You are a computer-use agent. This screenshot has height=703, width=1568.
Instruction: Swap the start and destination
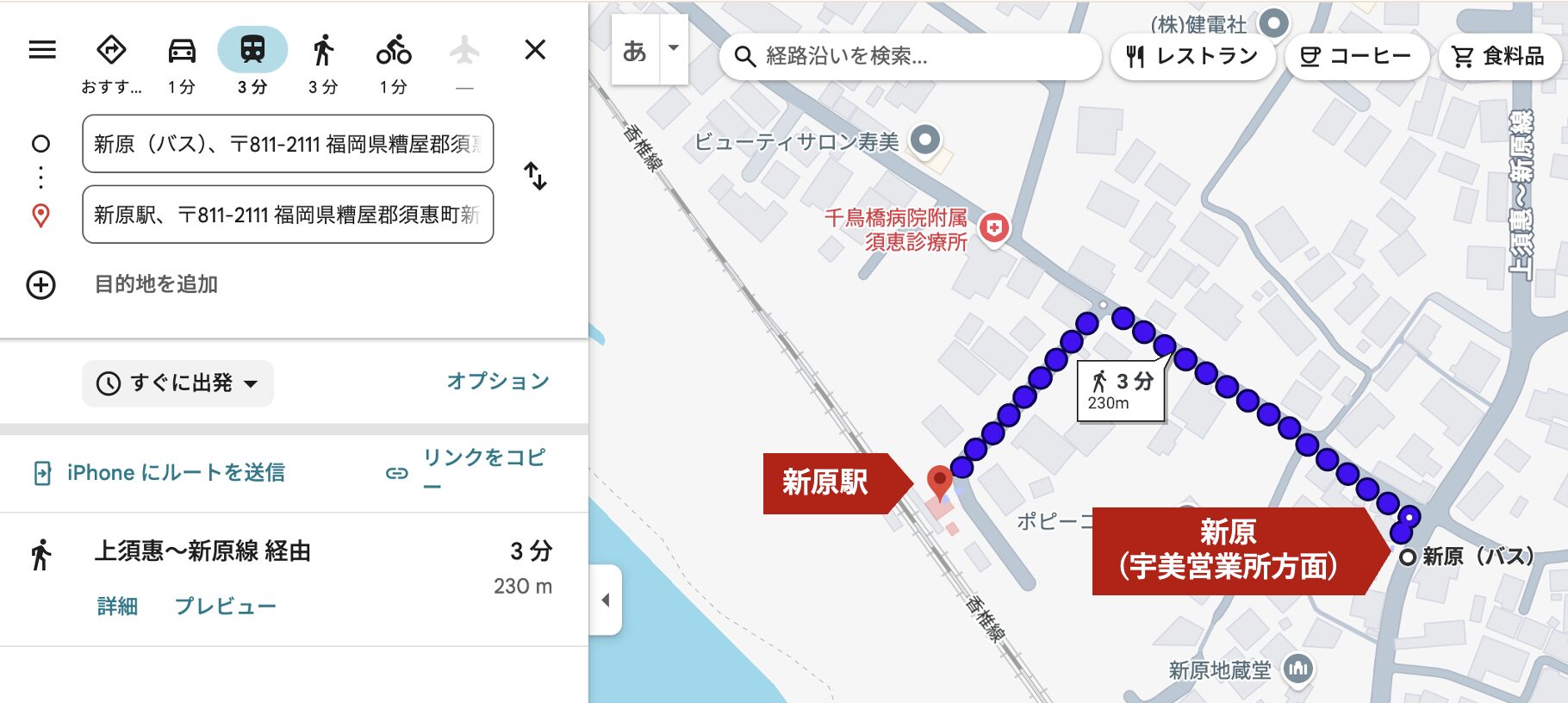click(535, 177)
